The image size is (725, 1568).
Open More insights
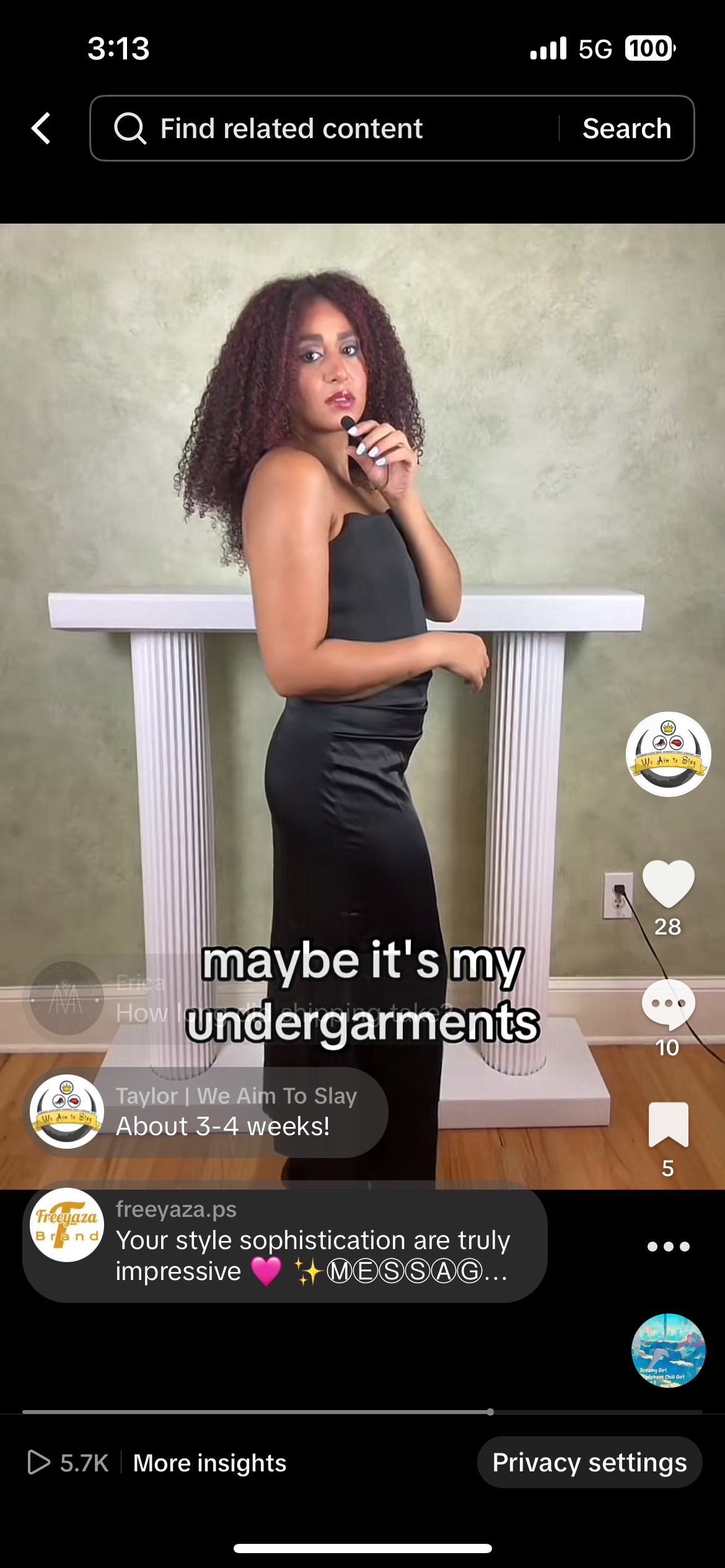209,1463
